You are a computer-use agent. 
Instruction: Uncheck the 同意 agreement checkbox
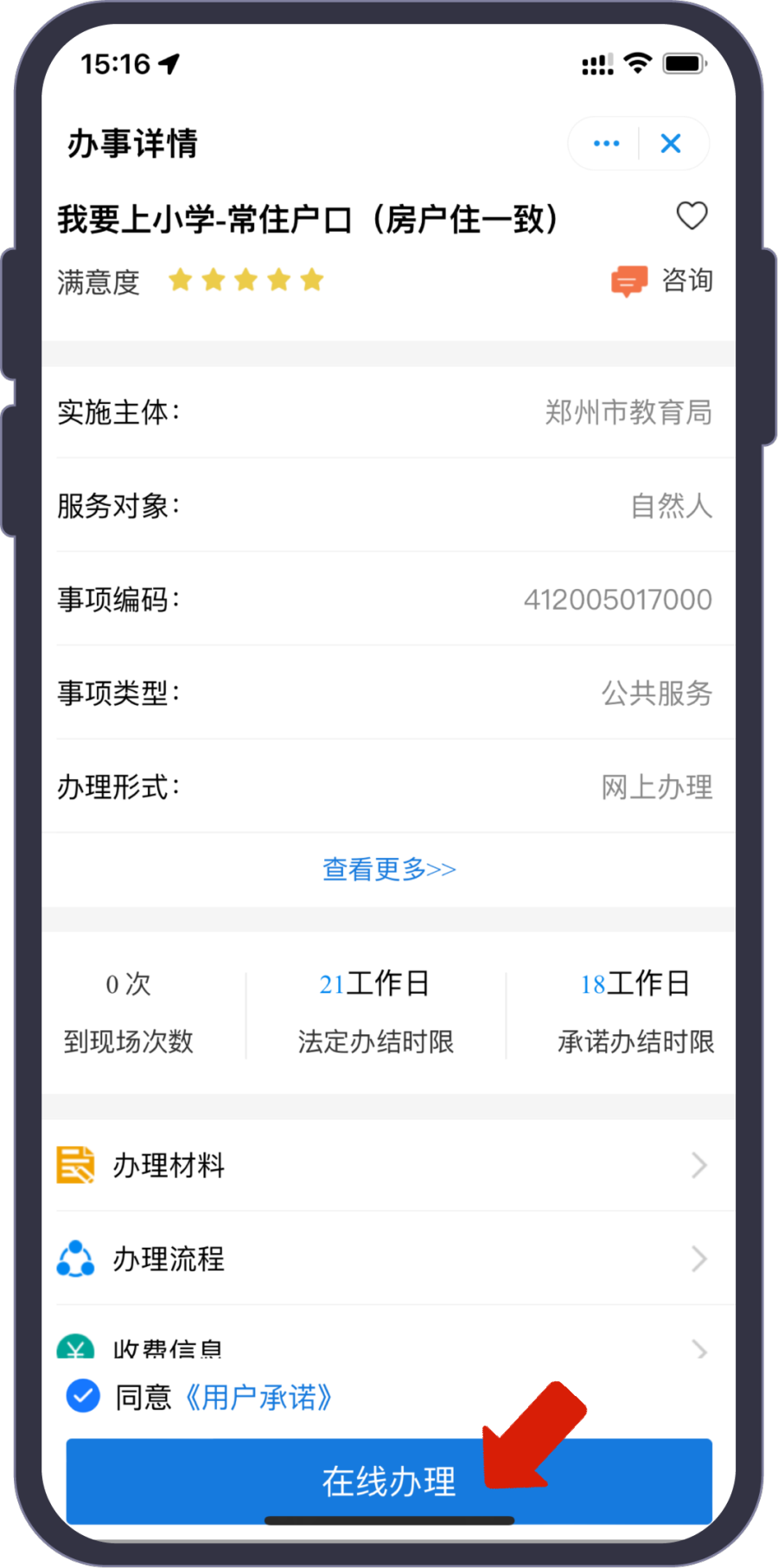(x=83, y=1396)
